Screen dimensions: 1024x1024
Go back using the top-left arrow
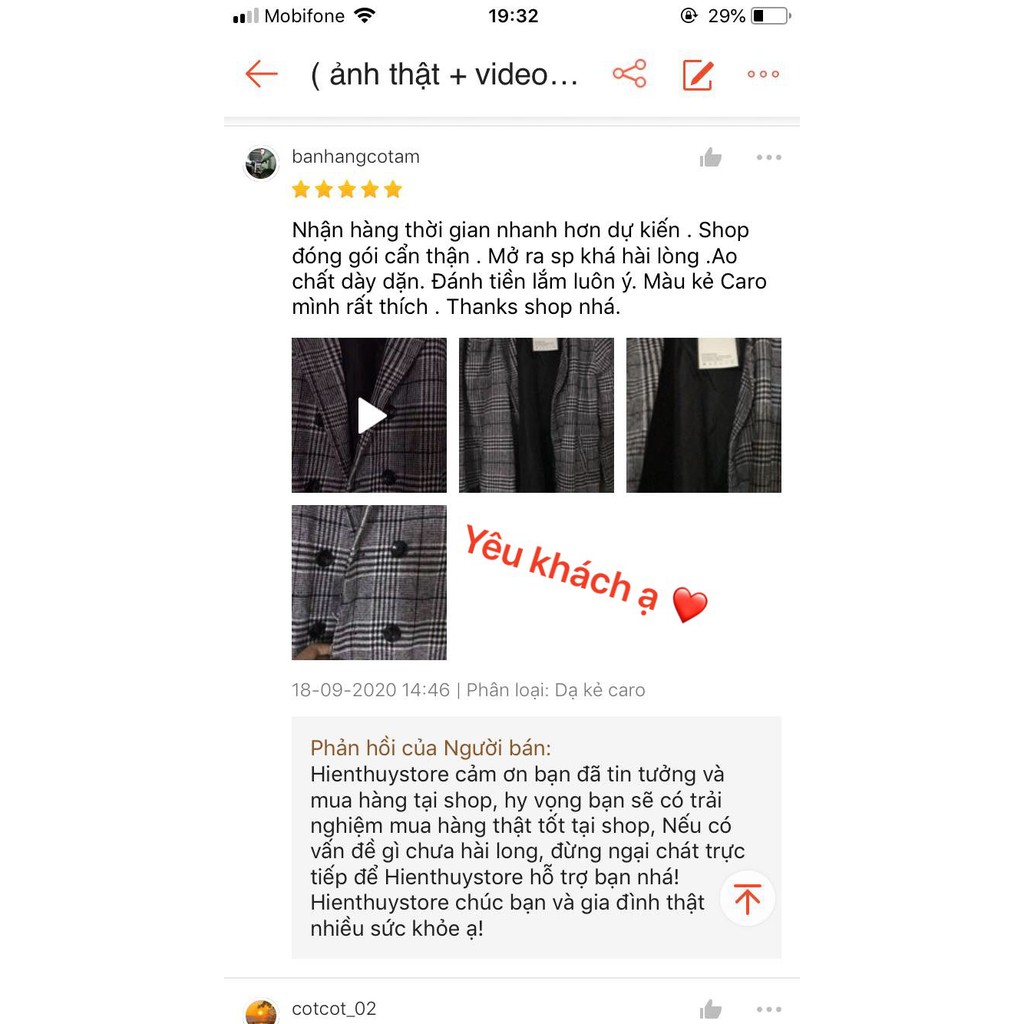click(x=261, y=74)
